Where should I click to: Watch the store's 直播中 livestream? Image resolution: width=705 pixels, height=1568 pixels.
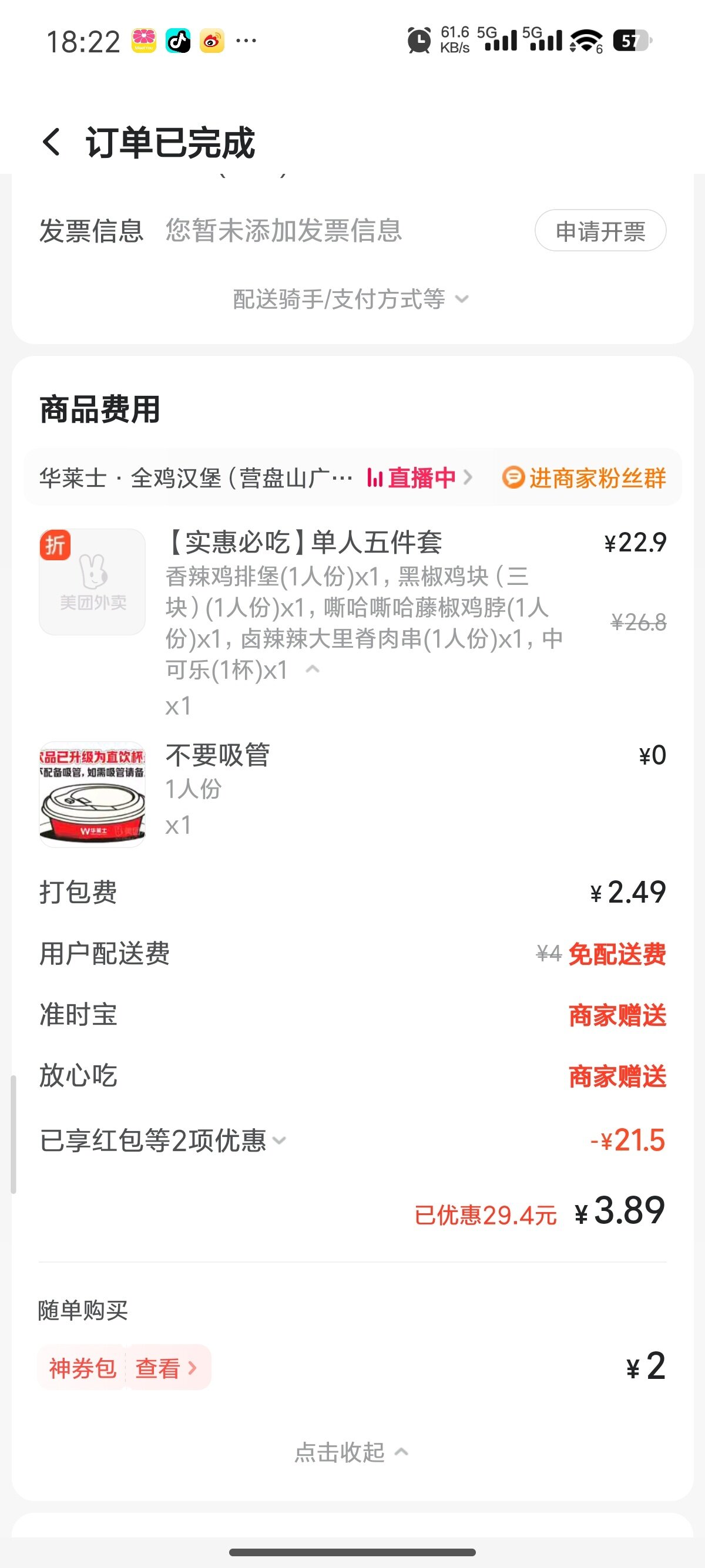(x=419, y=478)
